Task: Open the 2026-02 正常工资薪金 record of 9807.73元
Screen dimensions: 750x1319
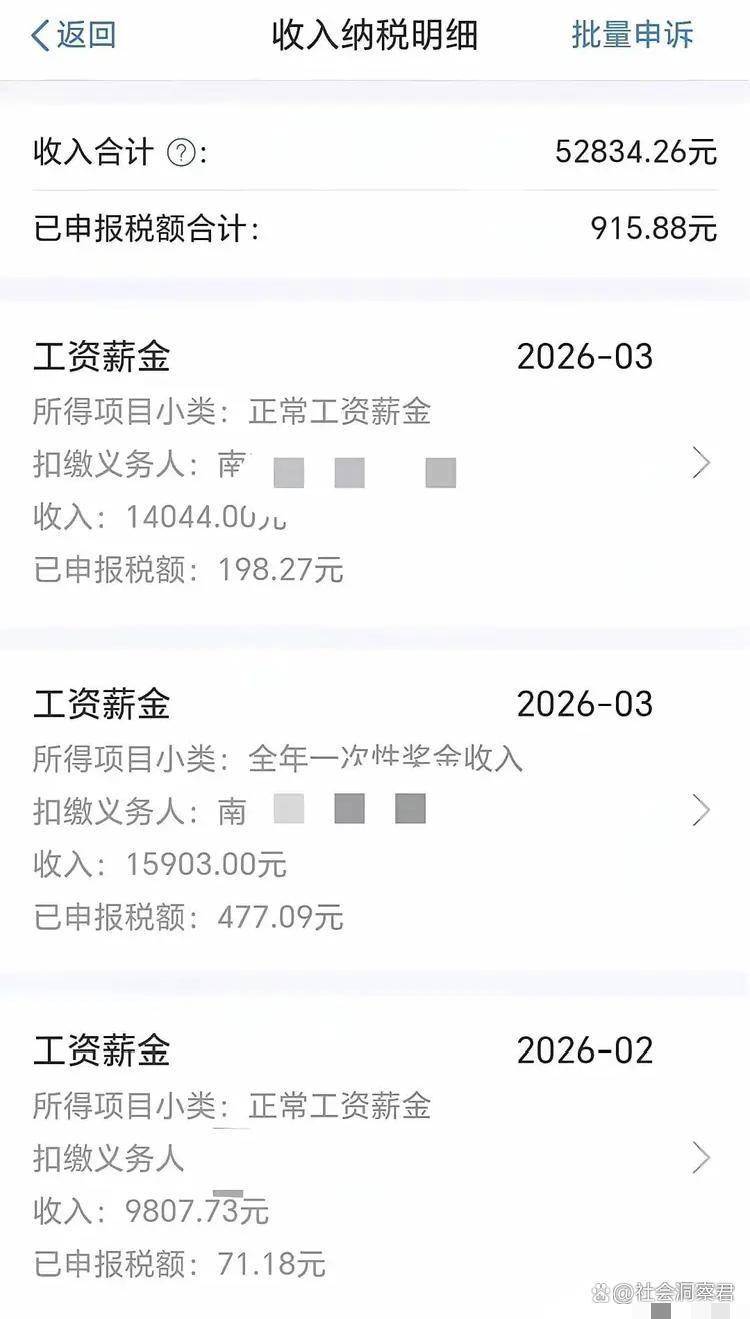Action: tap(375, 1157)
